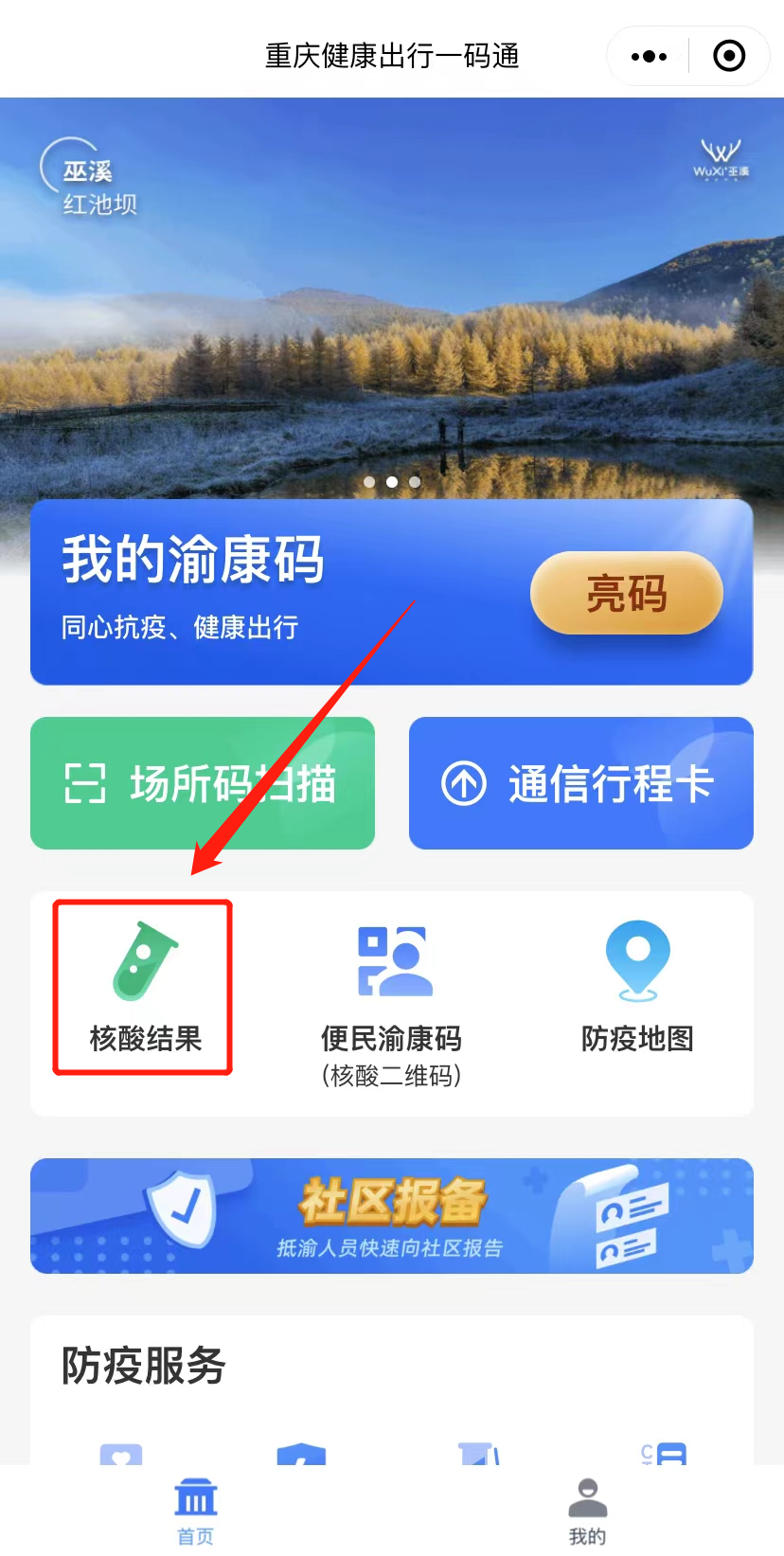This screenshot has height=1556, width=784.
Task: Open 通信行程卡
Action: [x=580, y=783]
